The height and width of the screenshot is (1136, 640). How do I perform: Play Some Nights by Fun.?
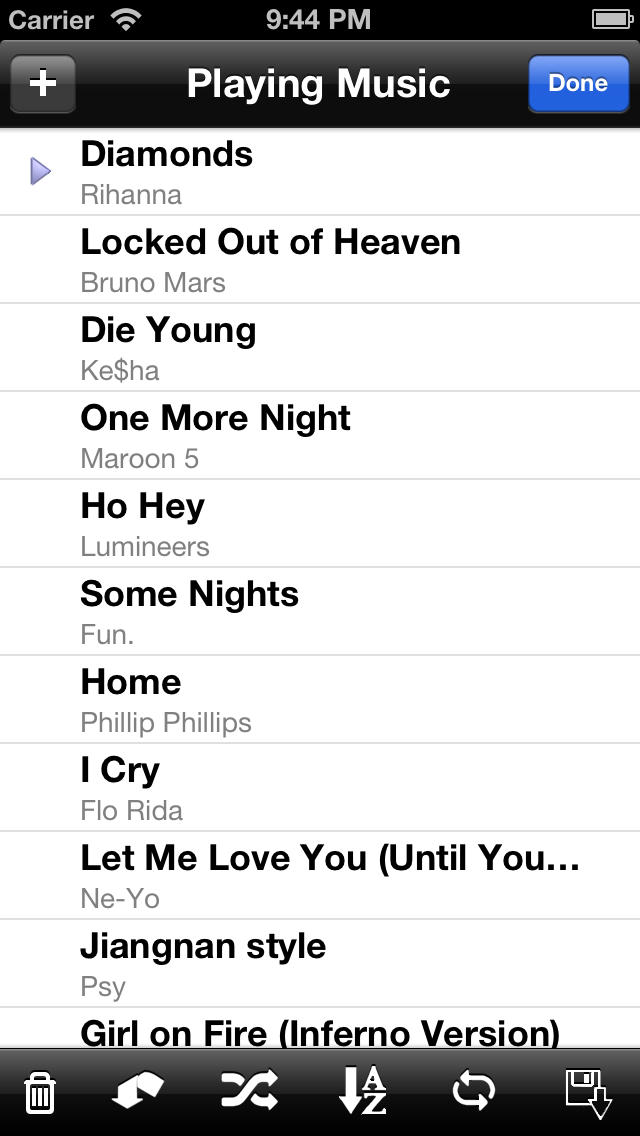tap(320, 611)
